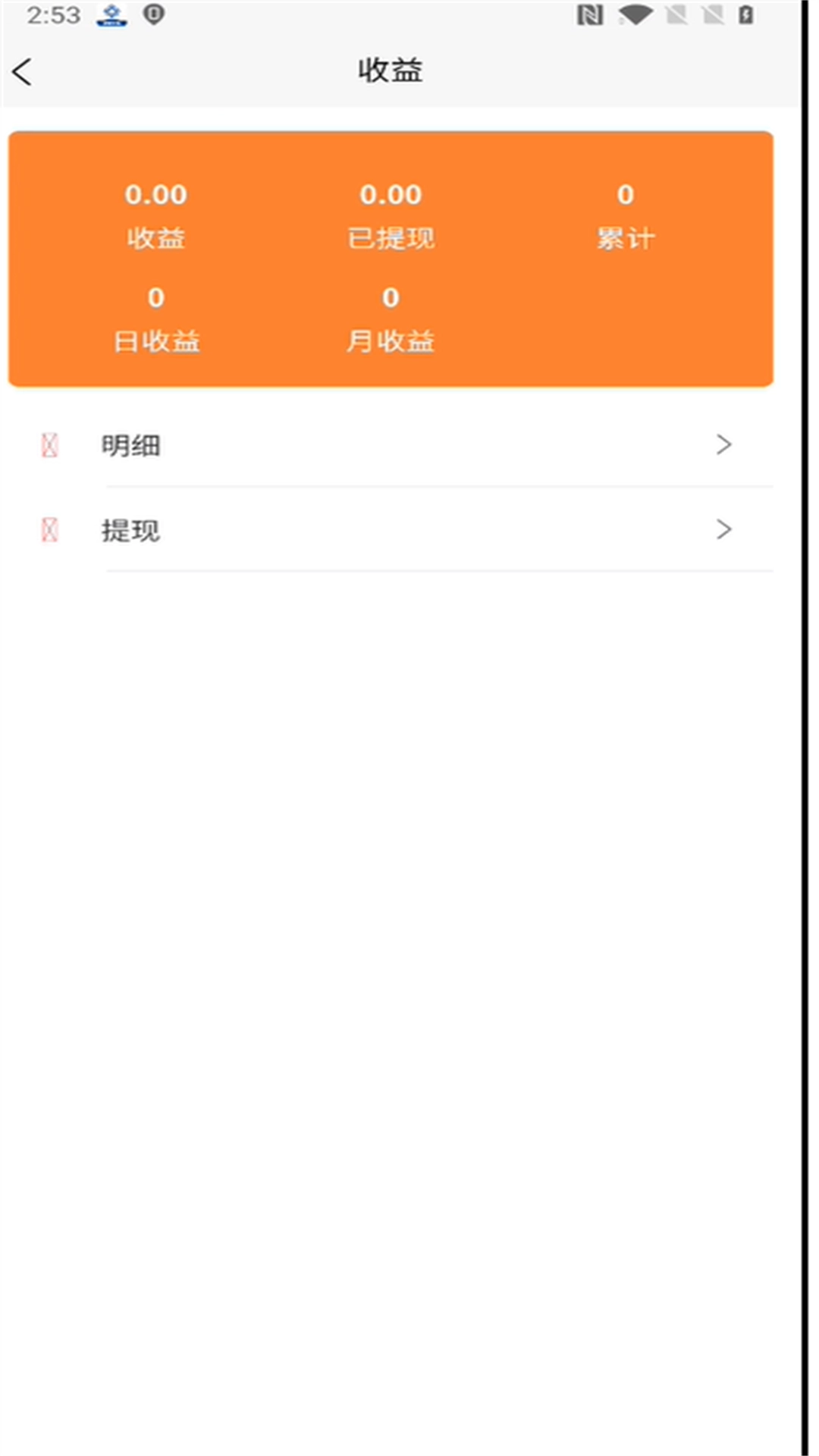This screenshot has width=819, height=1456.
Task: Tap the 提现 list item icon
Action: coord(48,530)
